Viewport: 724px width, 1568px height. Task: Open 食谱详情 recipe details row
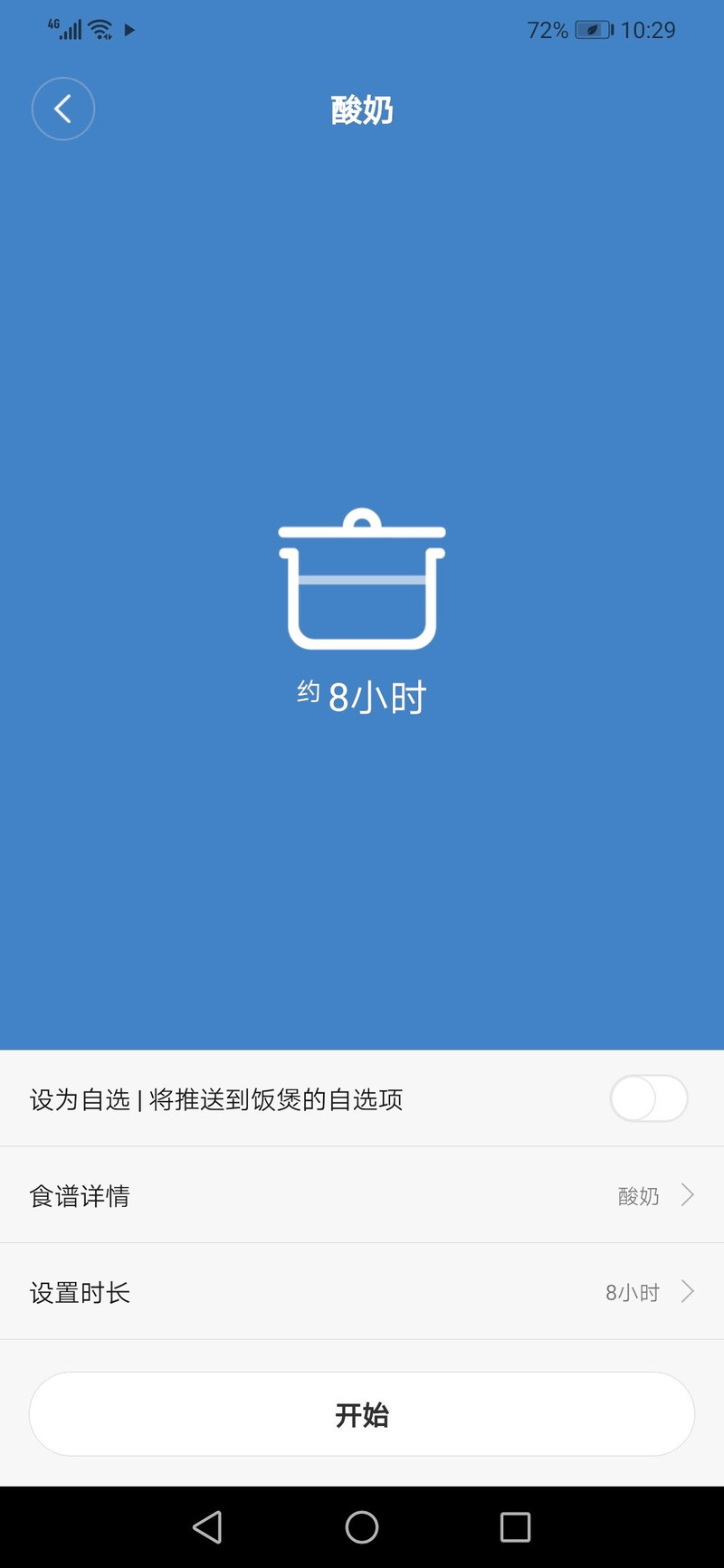(x=362, y=1195)
